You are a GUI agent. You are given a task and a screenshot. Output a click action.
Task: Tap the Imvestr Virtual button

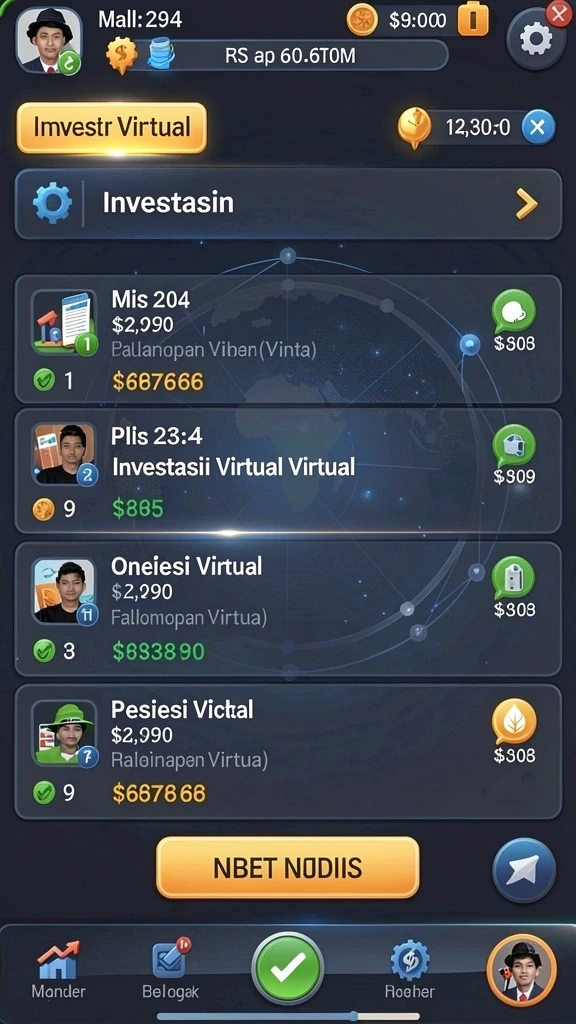(x=112, y=127)
